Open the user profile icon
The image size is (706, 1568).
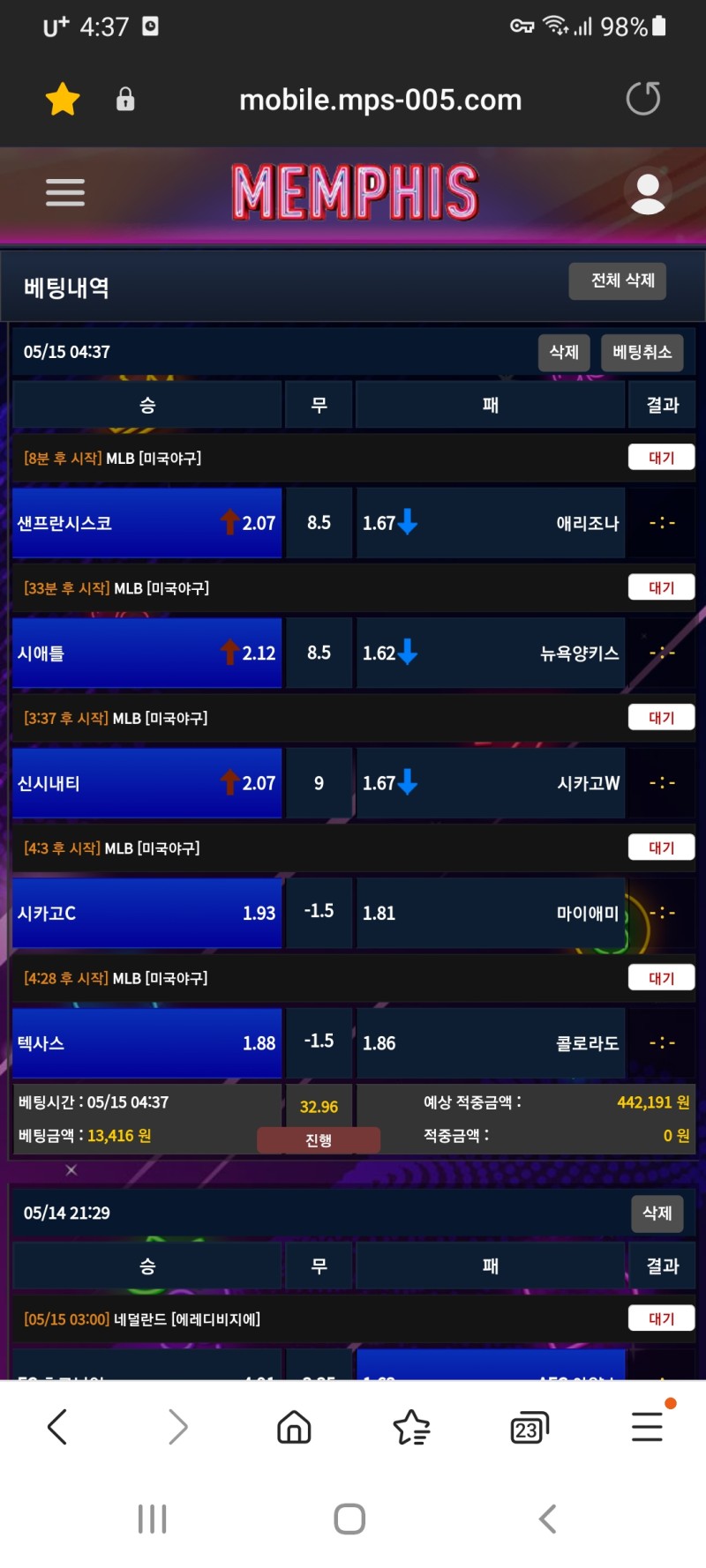648,192
